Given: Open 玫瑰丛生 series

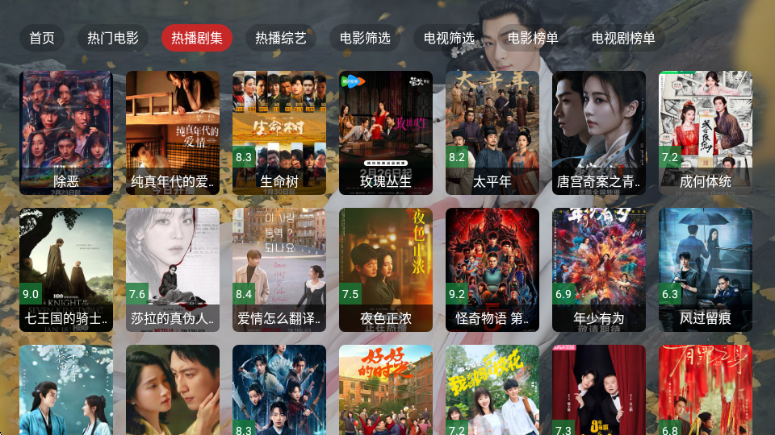Looking at the screenshot, I should point(385,132).
